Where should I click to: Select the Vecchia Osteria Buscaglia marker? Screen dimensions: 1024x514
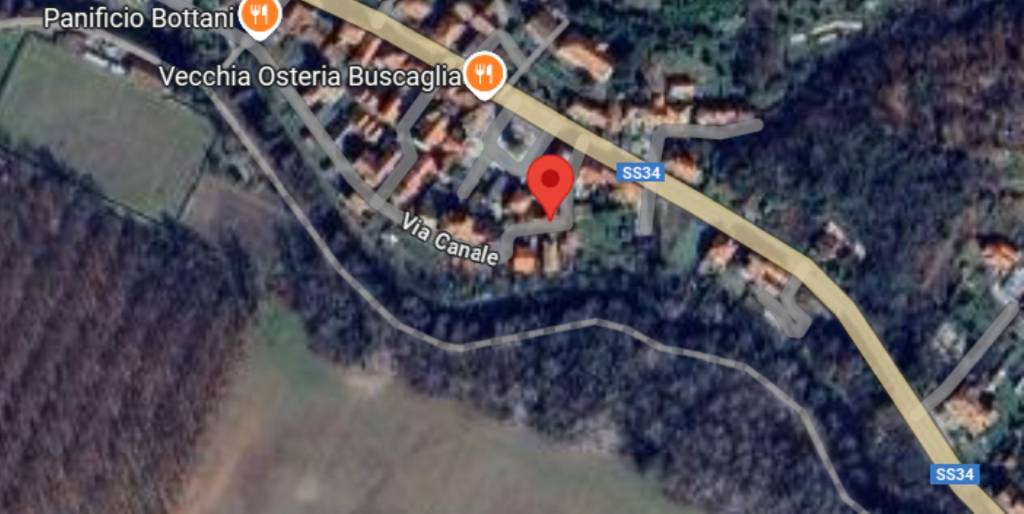(x=485, y=73)
